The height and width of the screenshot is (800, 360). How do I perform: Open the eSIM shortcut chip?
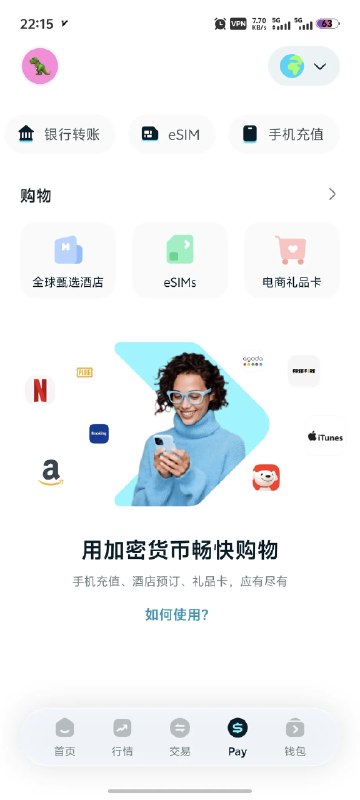172,134
